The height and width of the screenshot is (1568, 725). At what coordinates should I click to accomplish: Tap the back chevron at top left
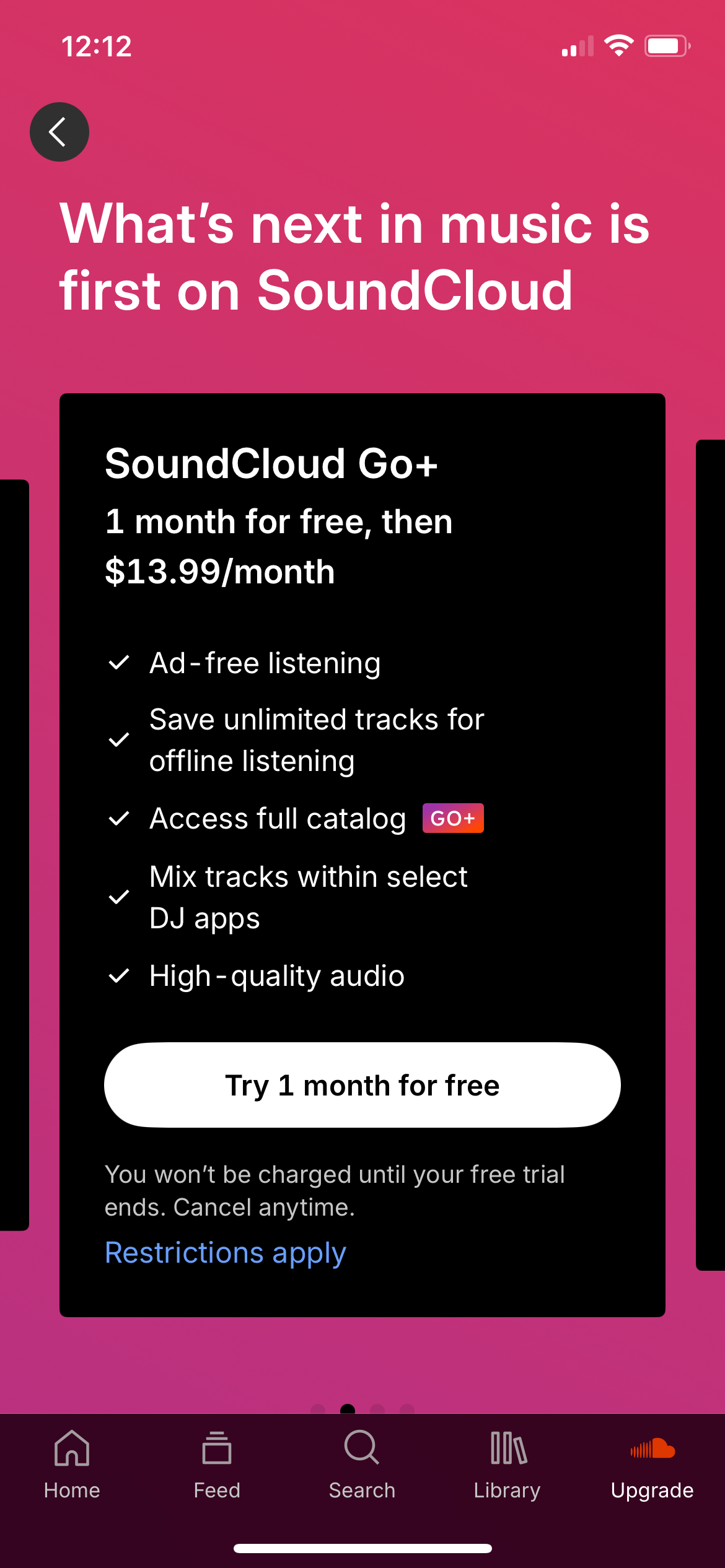click(x=59, y=131)
